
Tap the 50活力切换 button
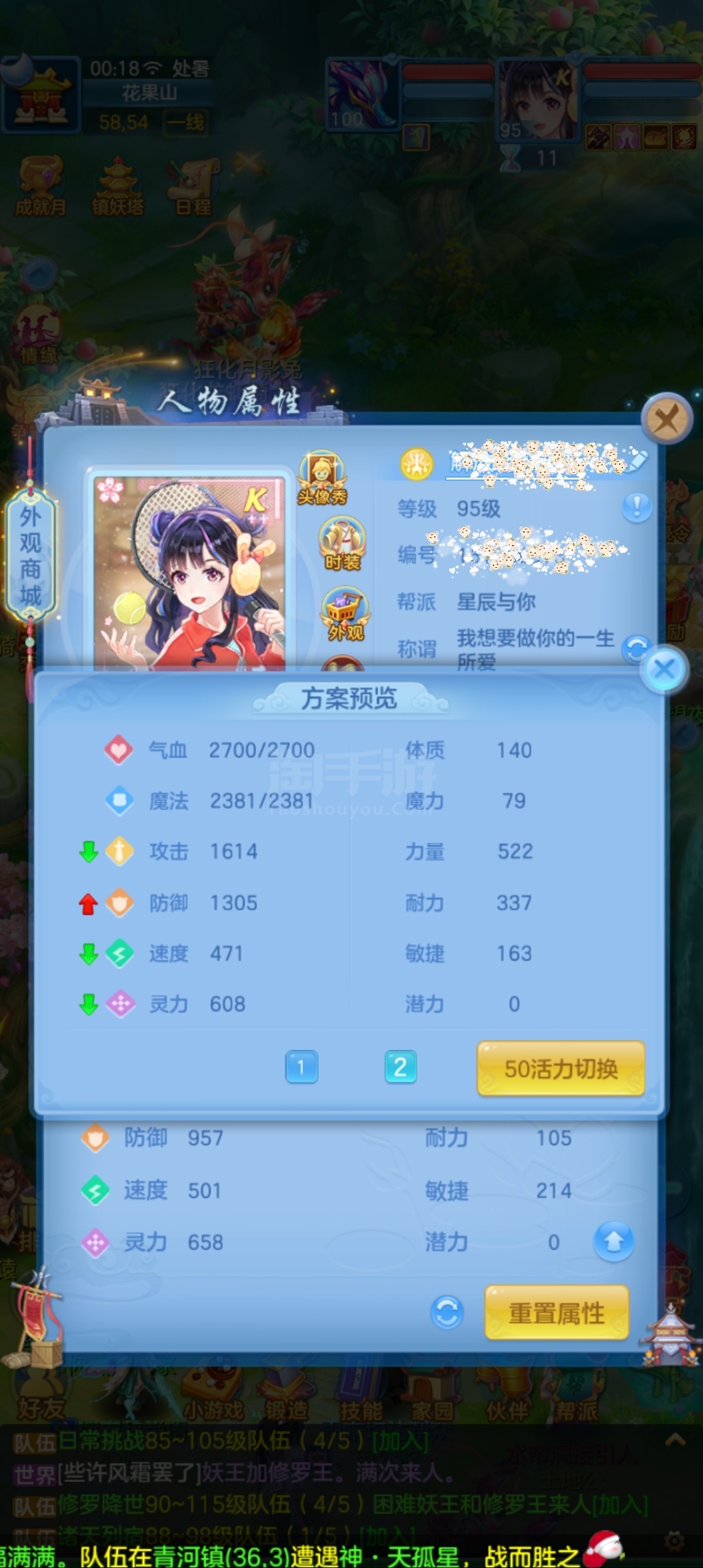(x=561, y=1068)
